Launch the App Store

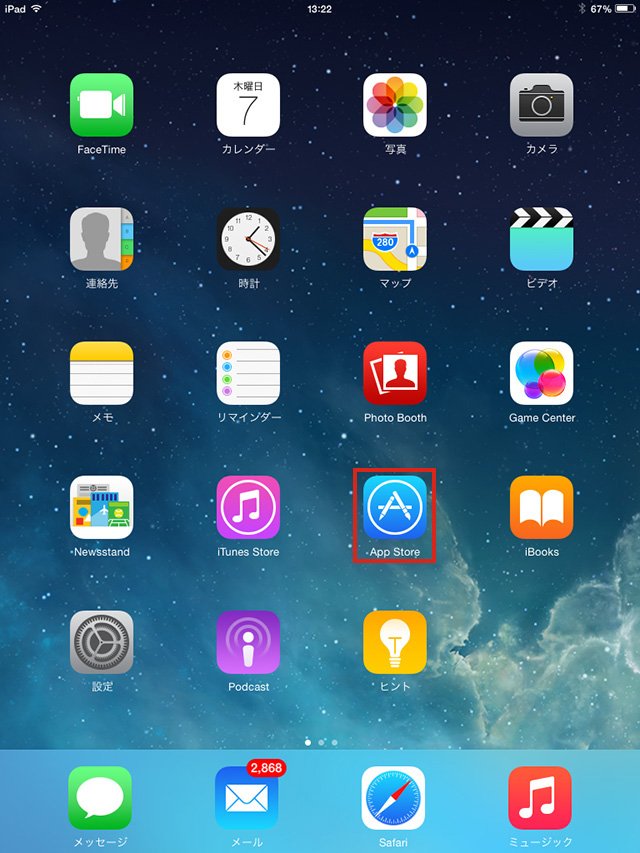[x=395, y=507]
